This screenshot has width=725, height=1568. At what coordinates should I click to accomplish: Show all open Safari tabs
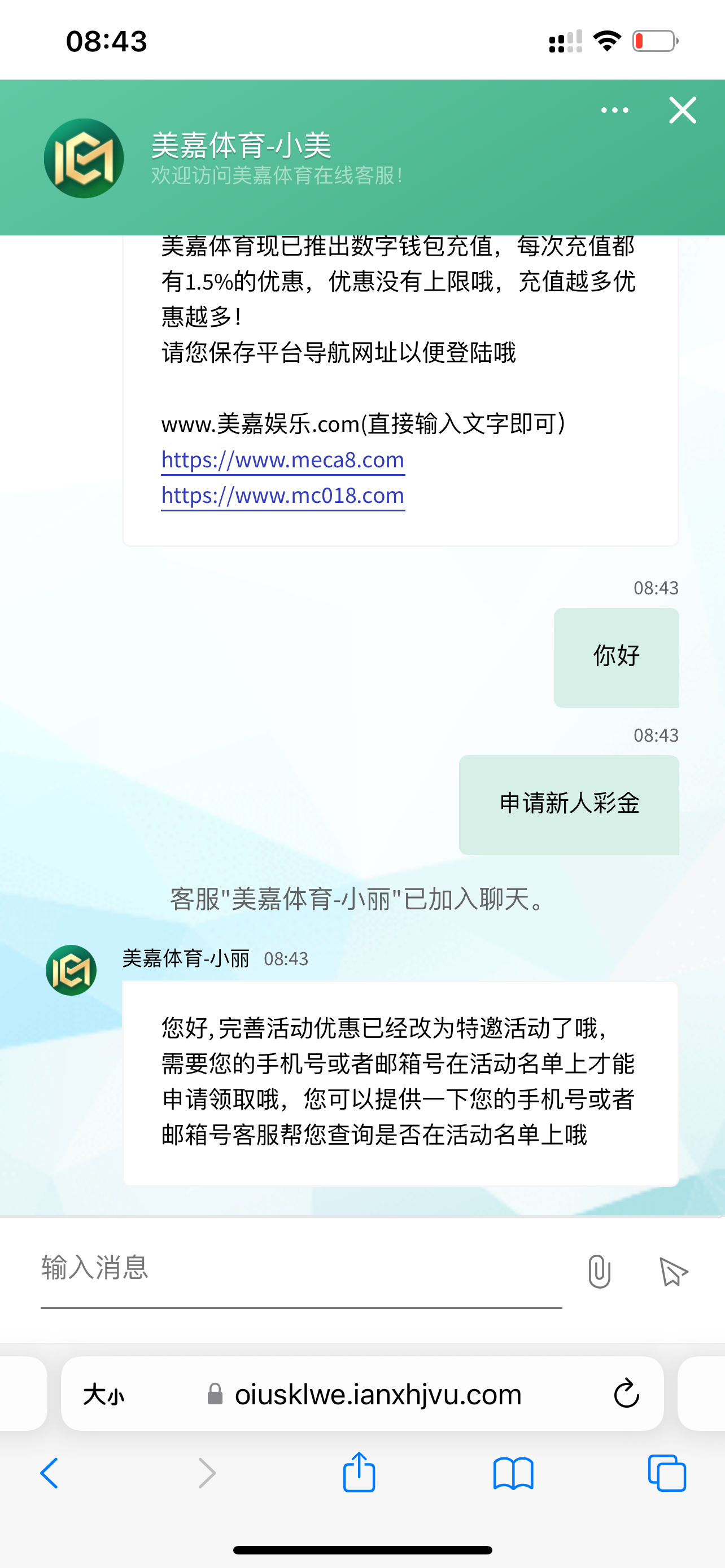pos(667,1473)
